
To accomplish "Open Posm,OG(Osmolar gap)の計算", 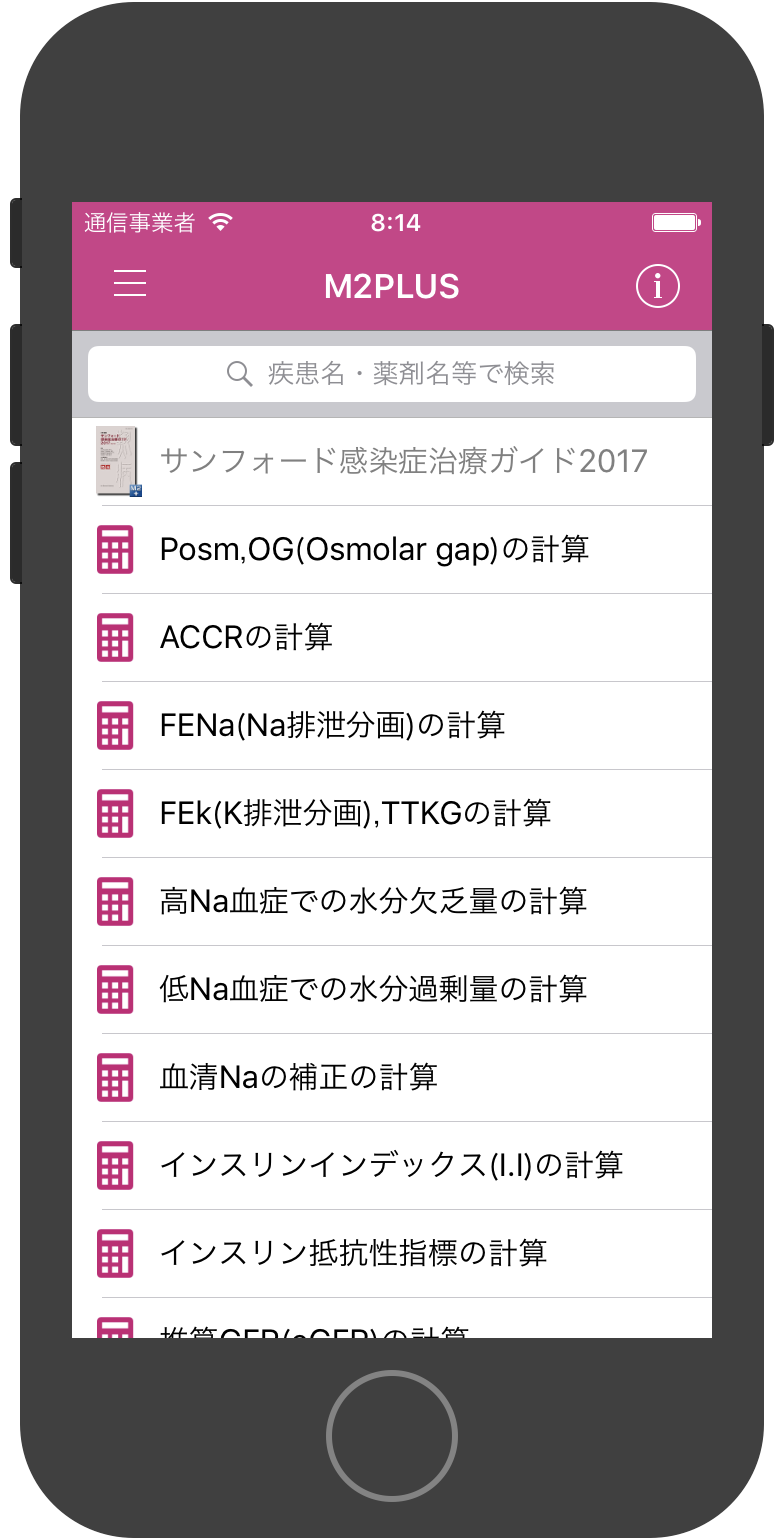I will coord(374,549).
